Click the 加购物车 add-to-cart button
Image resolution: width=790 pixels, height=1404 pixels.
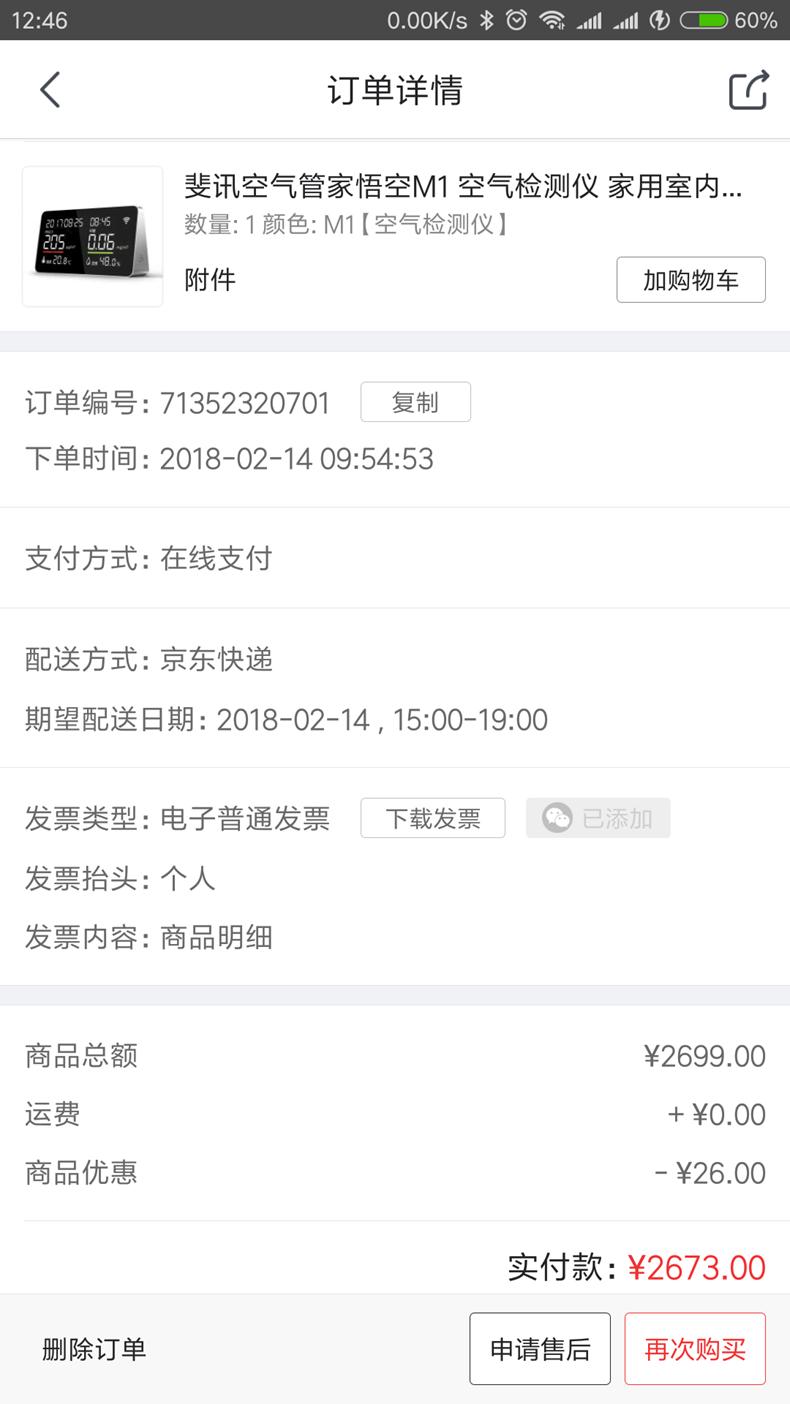click(x=691, y=280)
